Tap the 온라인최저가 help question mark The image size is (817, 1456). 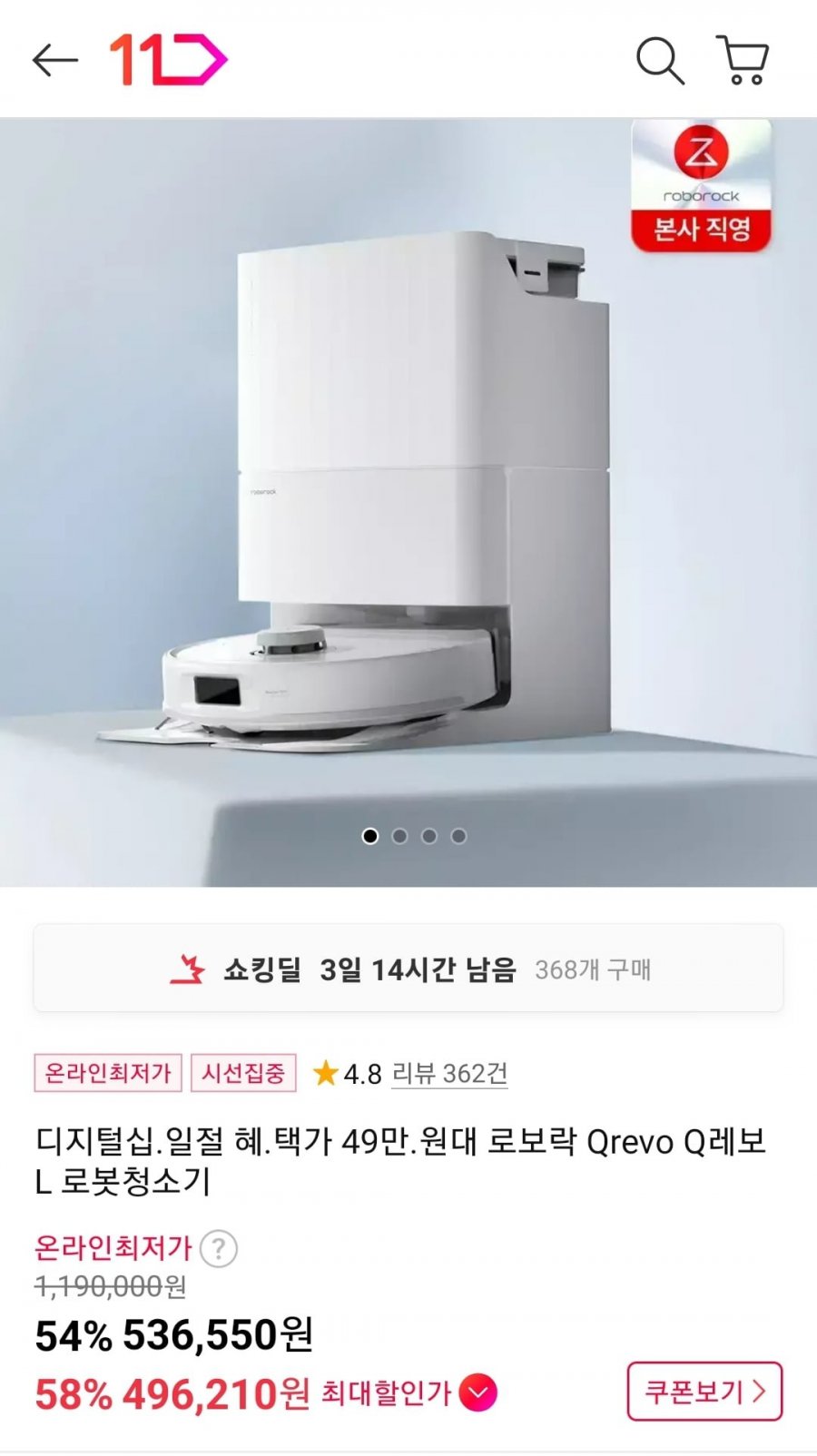[218, 1249]
